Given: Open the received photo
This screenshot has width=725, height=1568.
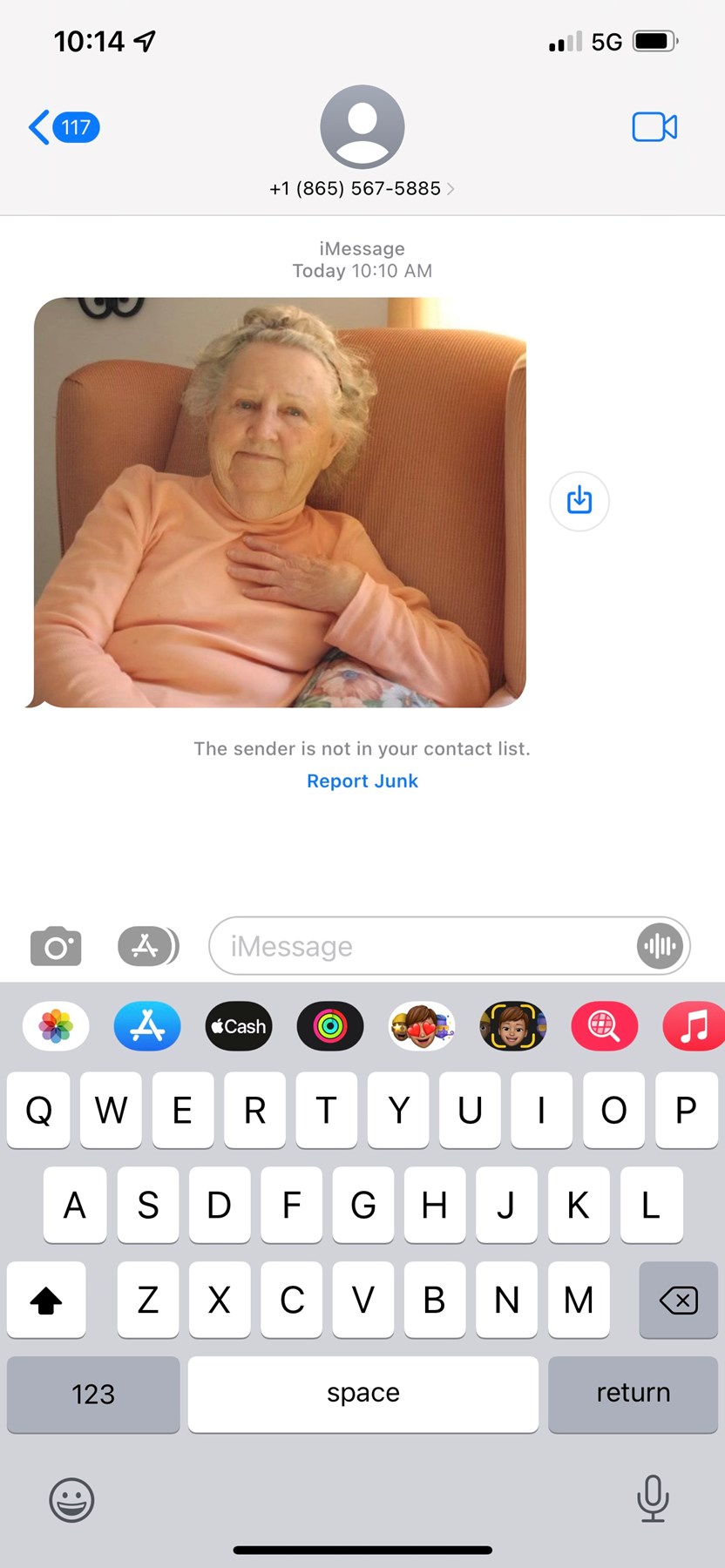Looking at the screenshot, I should click(280, 502).
